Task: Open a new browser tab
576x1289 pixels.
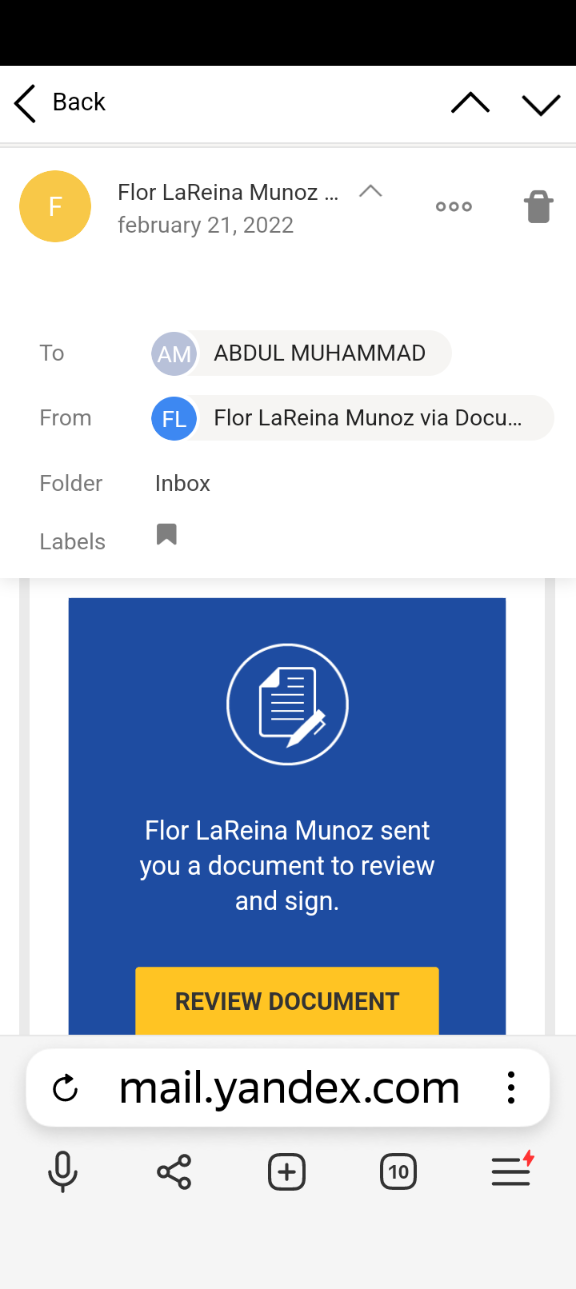Action: tap(287, 1172)
